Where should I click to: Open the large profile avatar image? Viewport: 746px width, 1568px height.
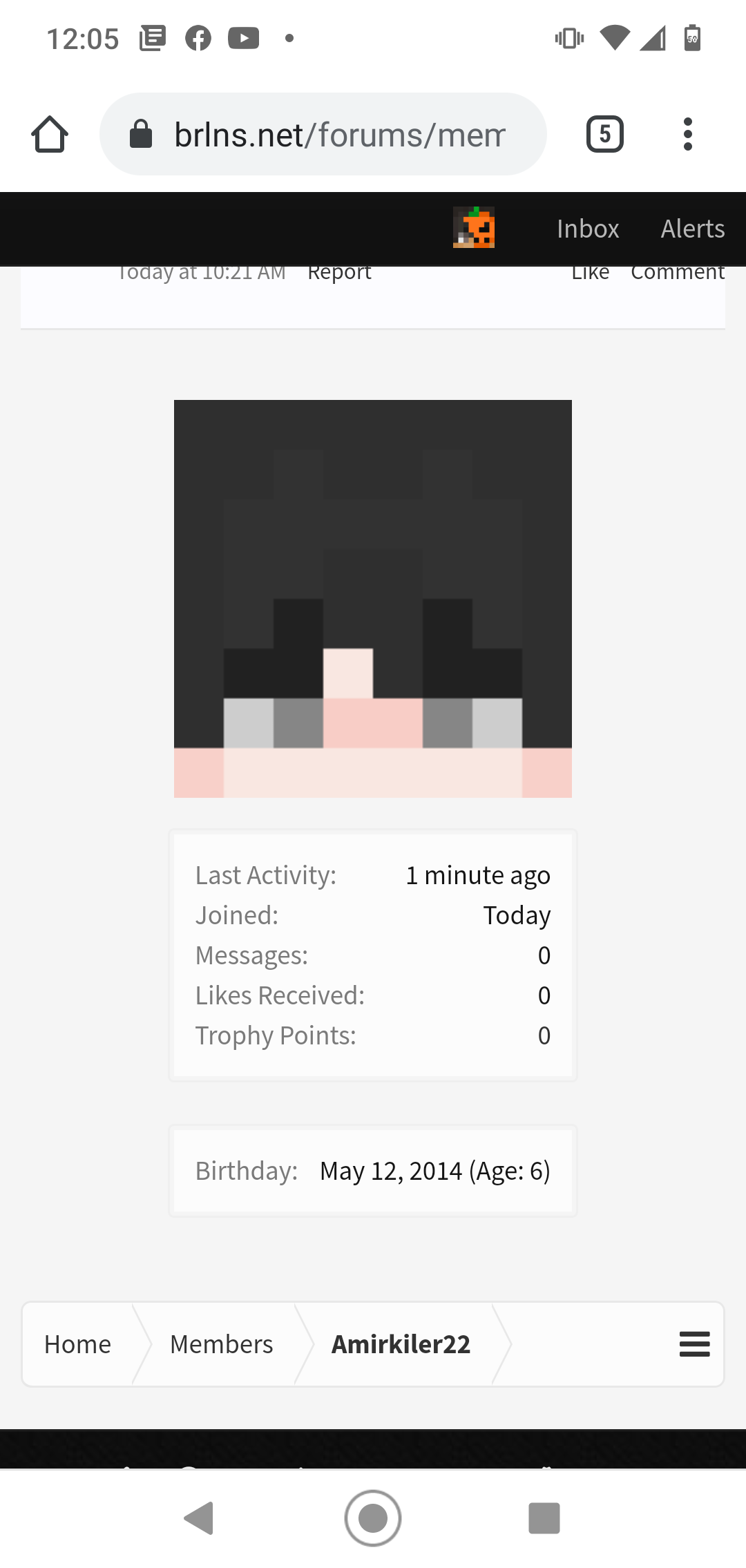(373, 599)
